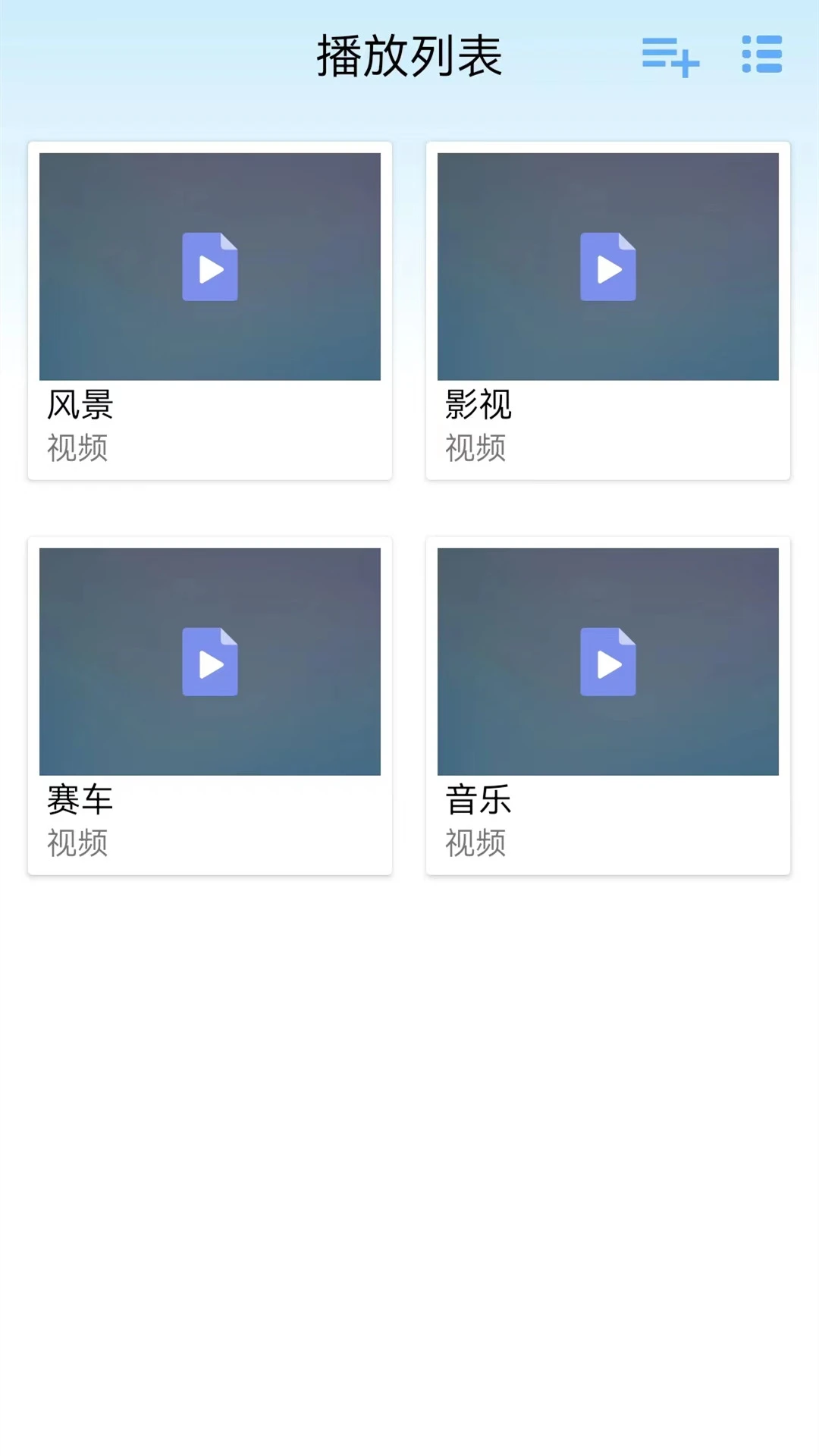Screen dimensions: 819x1456
Task: Switch to list view layout
Action: click(761, 55)
